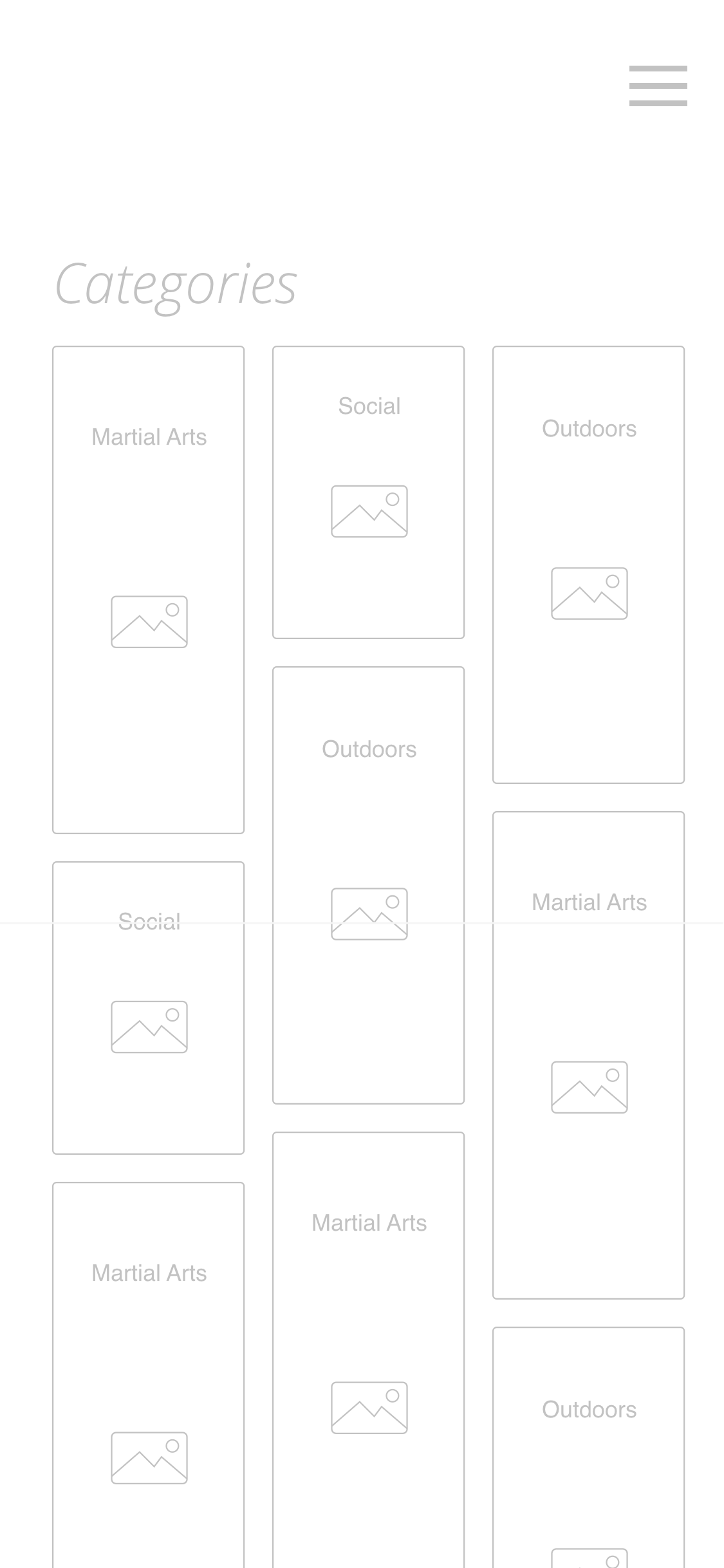The width and height of the screenshot is (724, 1568).
Task: Open the Outdoors card beside the topmost Social card
Action: point(588,565)
